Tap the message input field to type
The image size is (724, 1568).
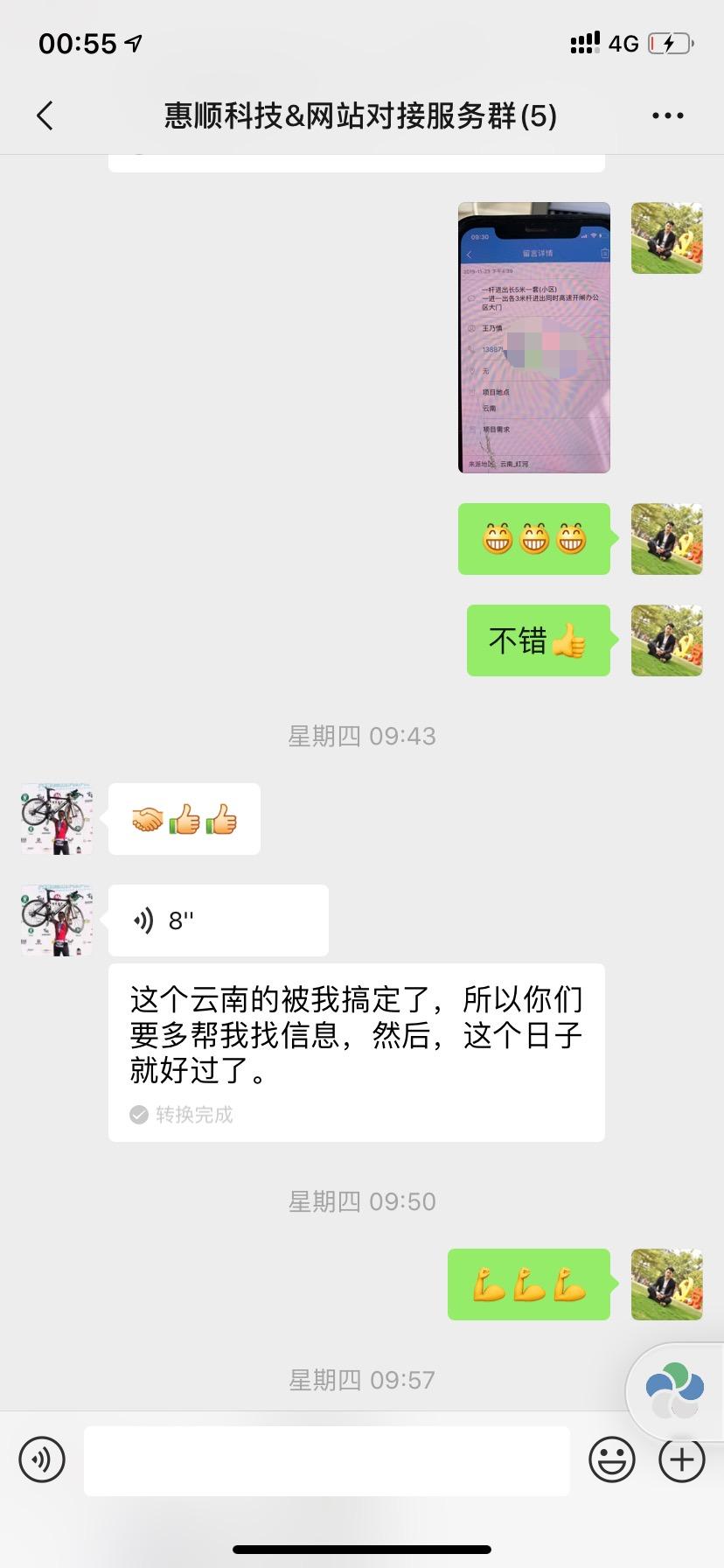click(326, 1459)
